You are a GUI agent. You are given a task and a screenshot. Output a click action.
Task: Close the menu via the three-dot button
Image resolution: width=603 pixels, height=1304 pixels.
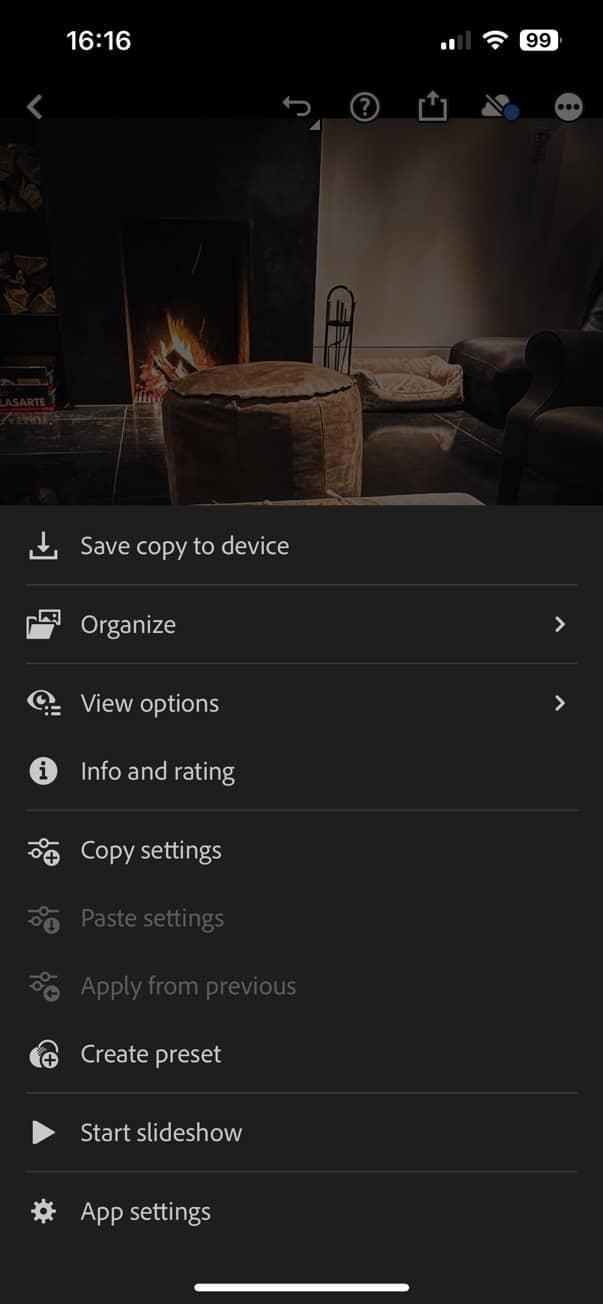pos(568,107)
